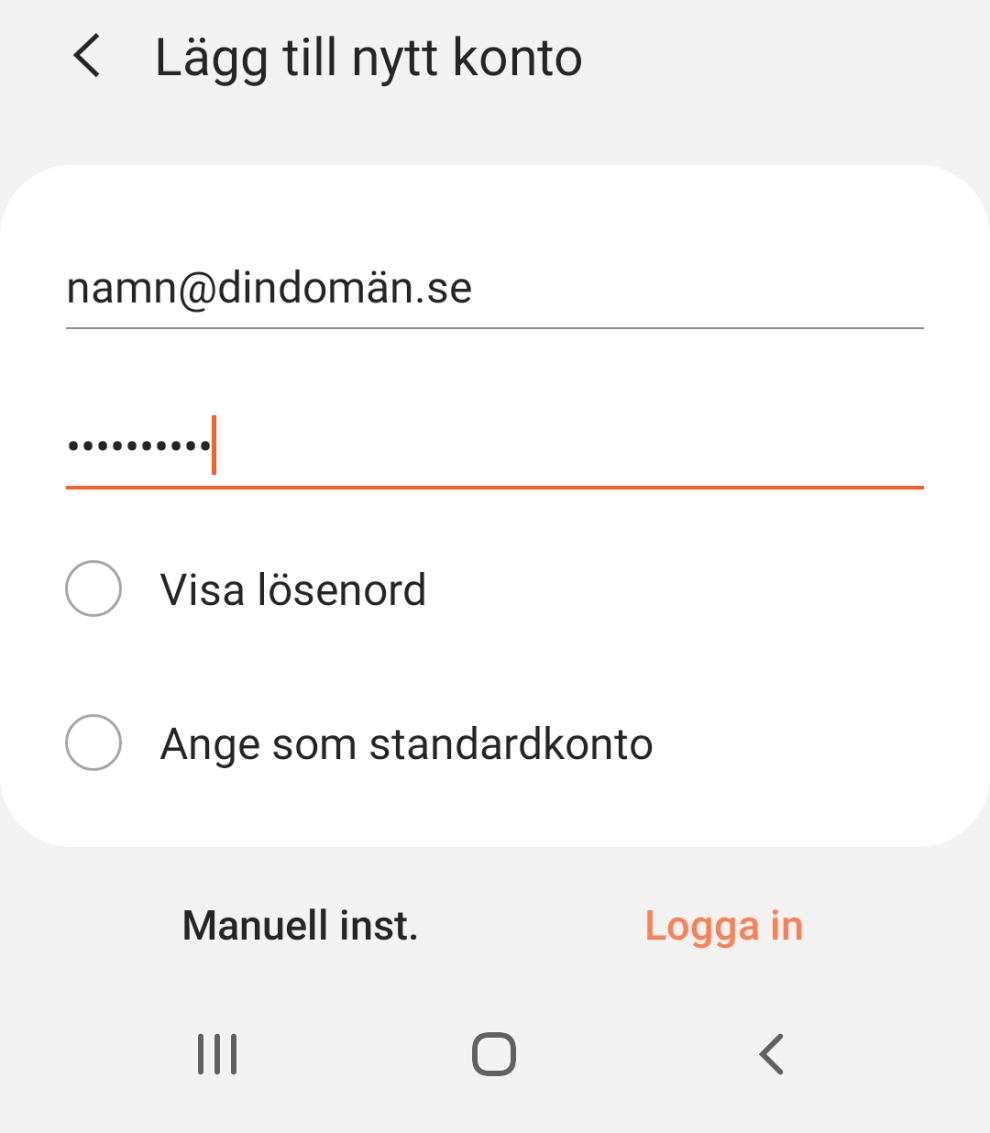Tap the password field
Screen dimensions: 990x1133
coord(494,446)
